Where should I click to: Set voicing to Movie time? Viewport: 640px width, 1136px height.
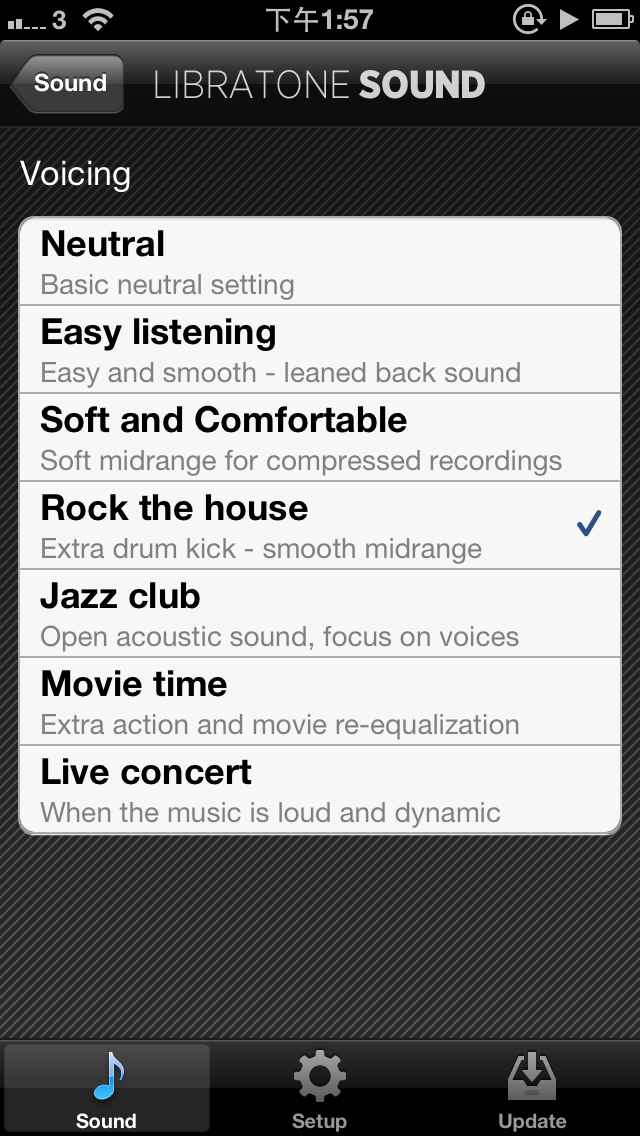(320, 701)
